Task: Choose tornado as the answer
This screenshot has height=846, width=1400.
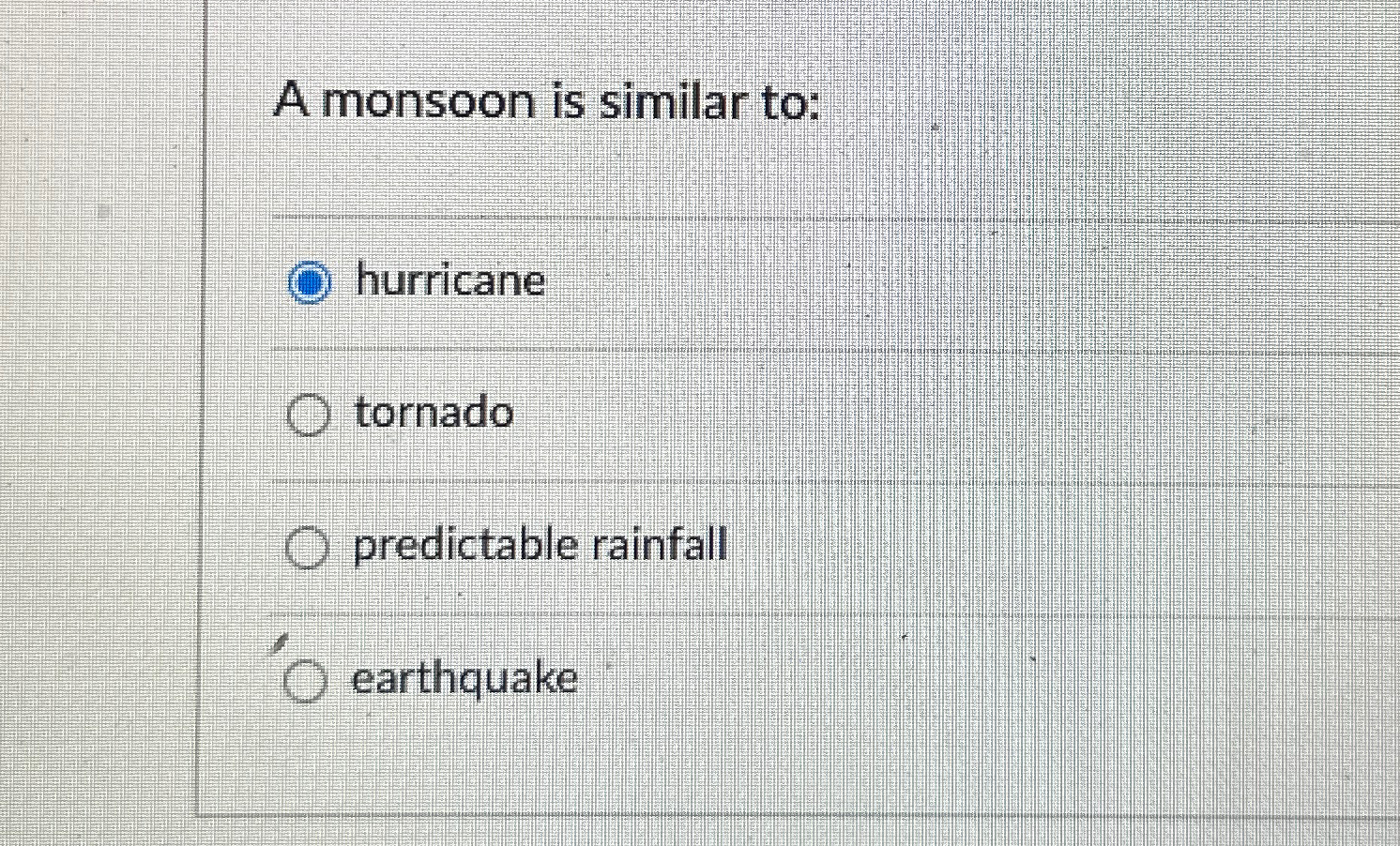Action: [308, 415]
